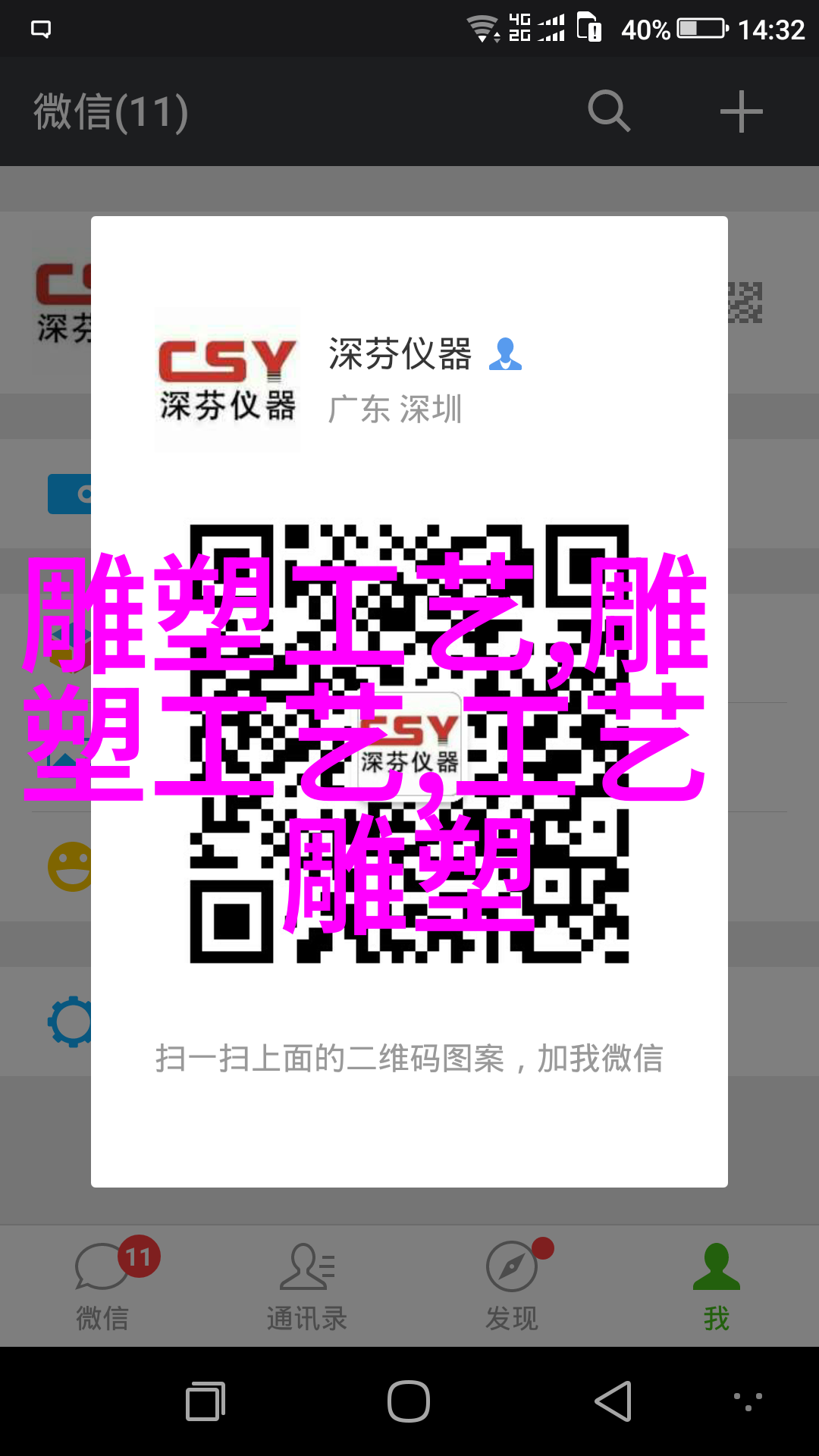
Task: Open the search magnifier in the top bar
Action: (609, 111)
